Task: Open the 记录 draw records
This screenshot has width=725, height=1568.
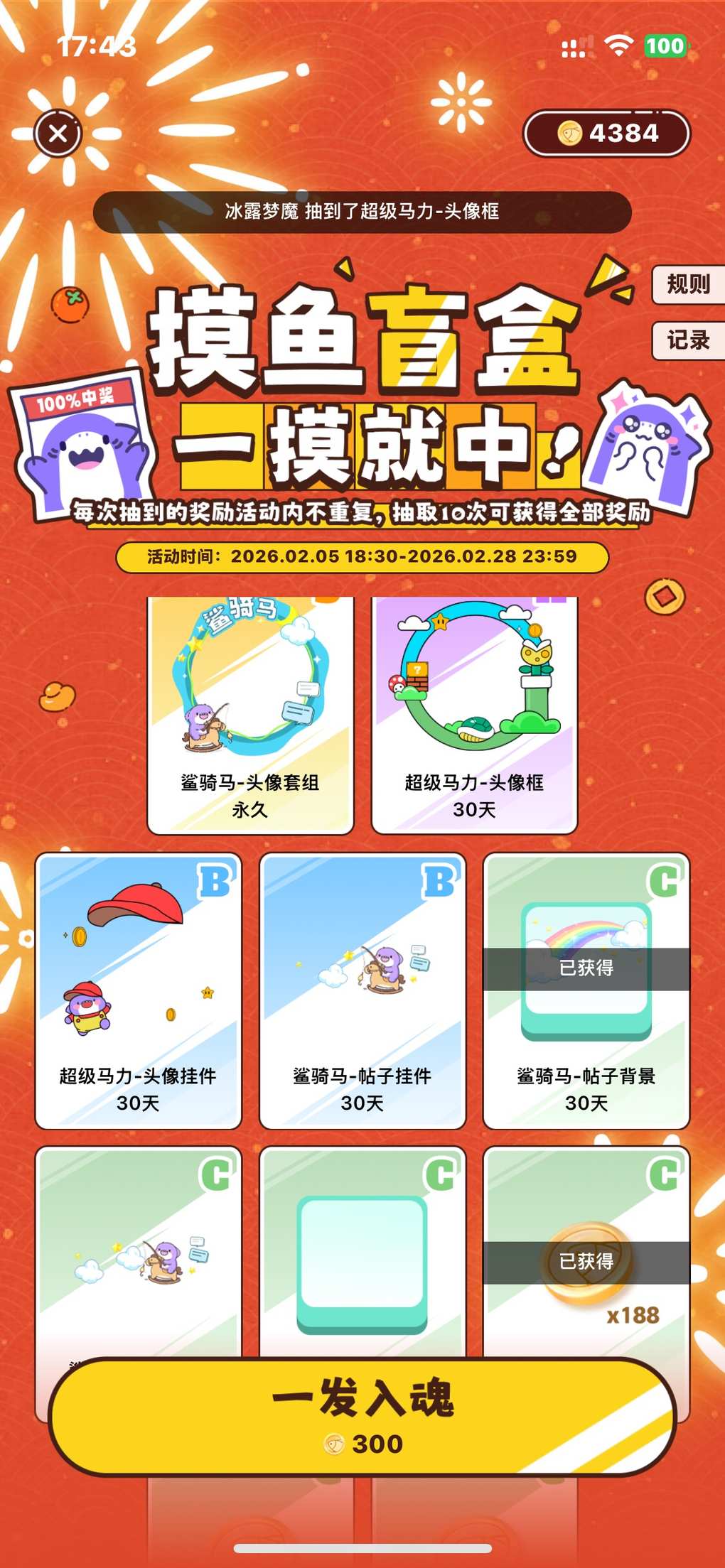Action: click(687, 340)
